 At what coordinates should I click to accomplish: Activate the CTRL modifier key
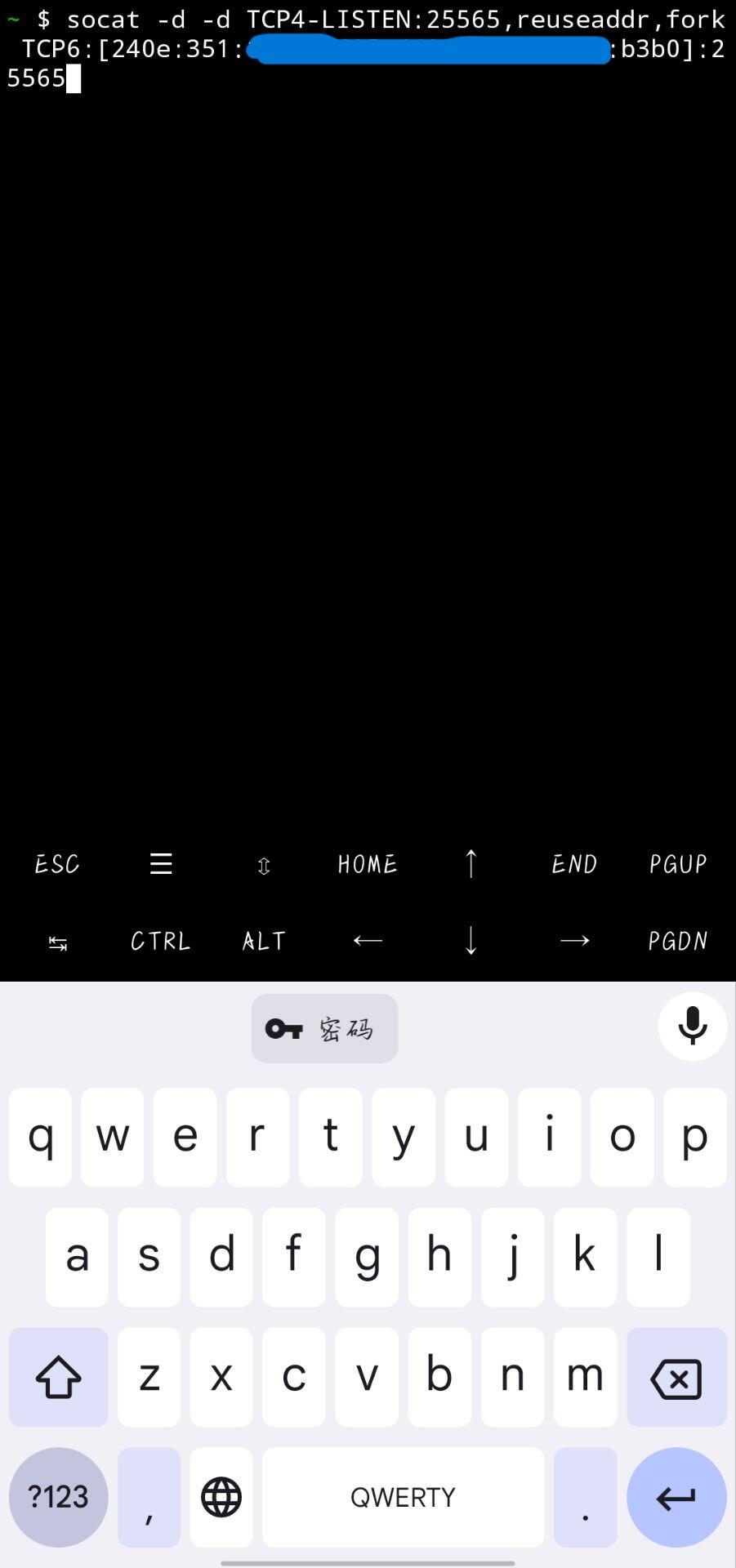(x=161, y=942)
